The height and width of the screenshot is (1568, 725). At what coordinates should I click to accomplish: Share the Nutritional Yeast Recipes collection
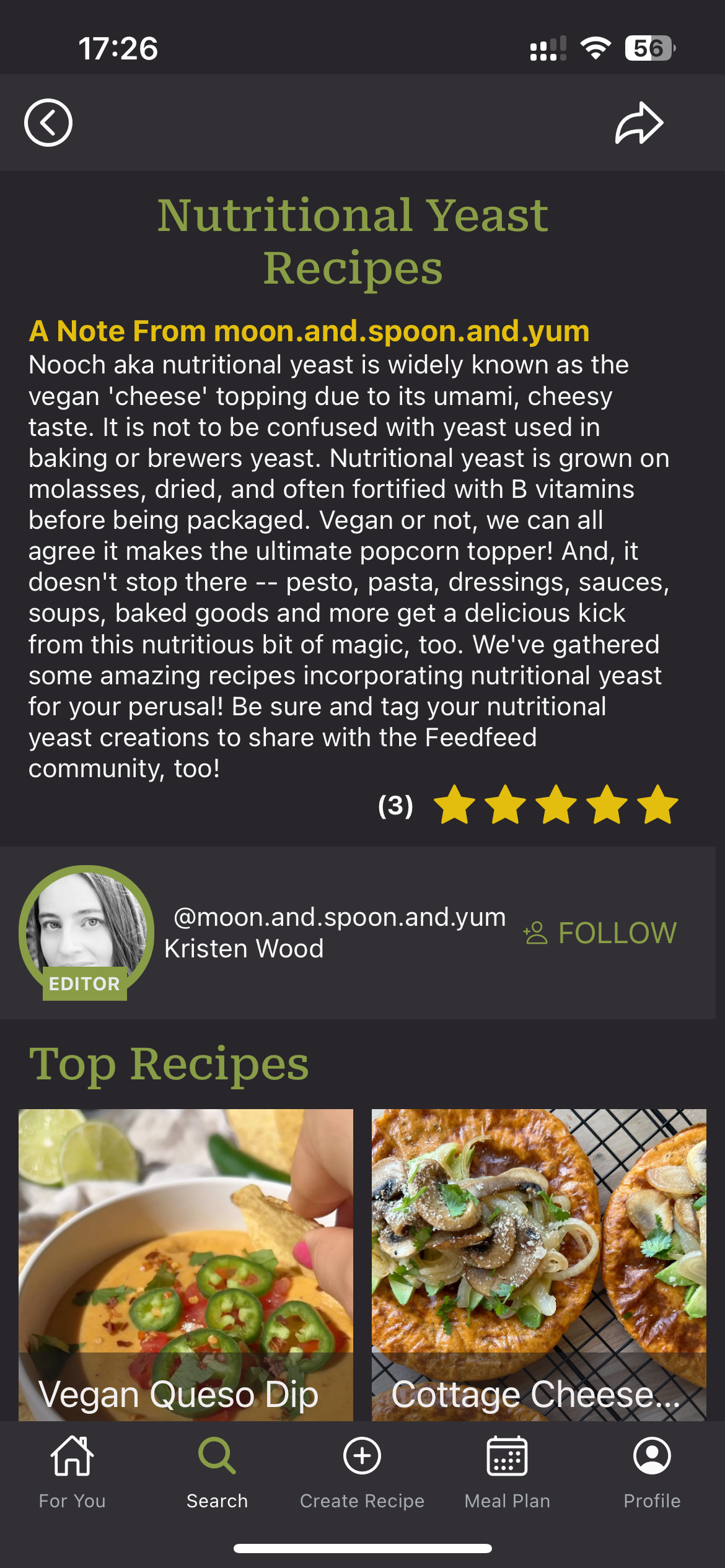click(639, 123)
